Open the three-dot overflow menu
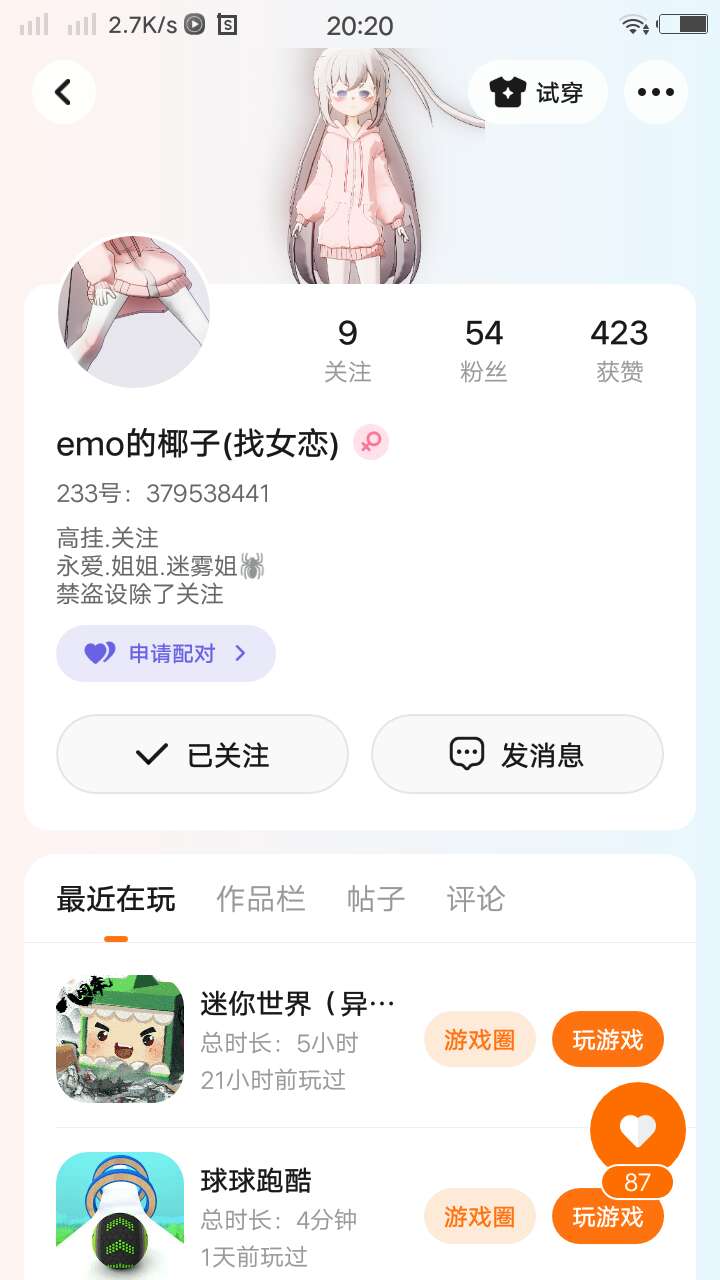The height and width of the screenshot is (1280, 720). (x=655, y=92)
